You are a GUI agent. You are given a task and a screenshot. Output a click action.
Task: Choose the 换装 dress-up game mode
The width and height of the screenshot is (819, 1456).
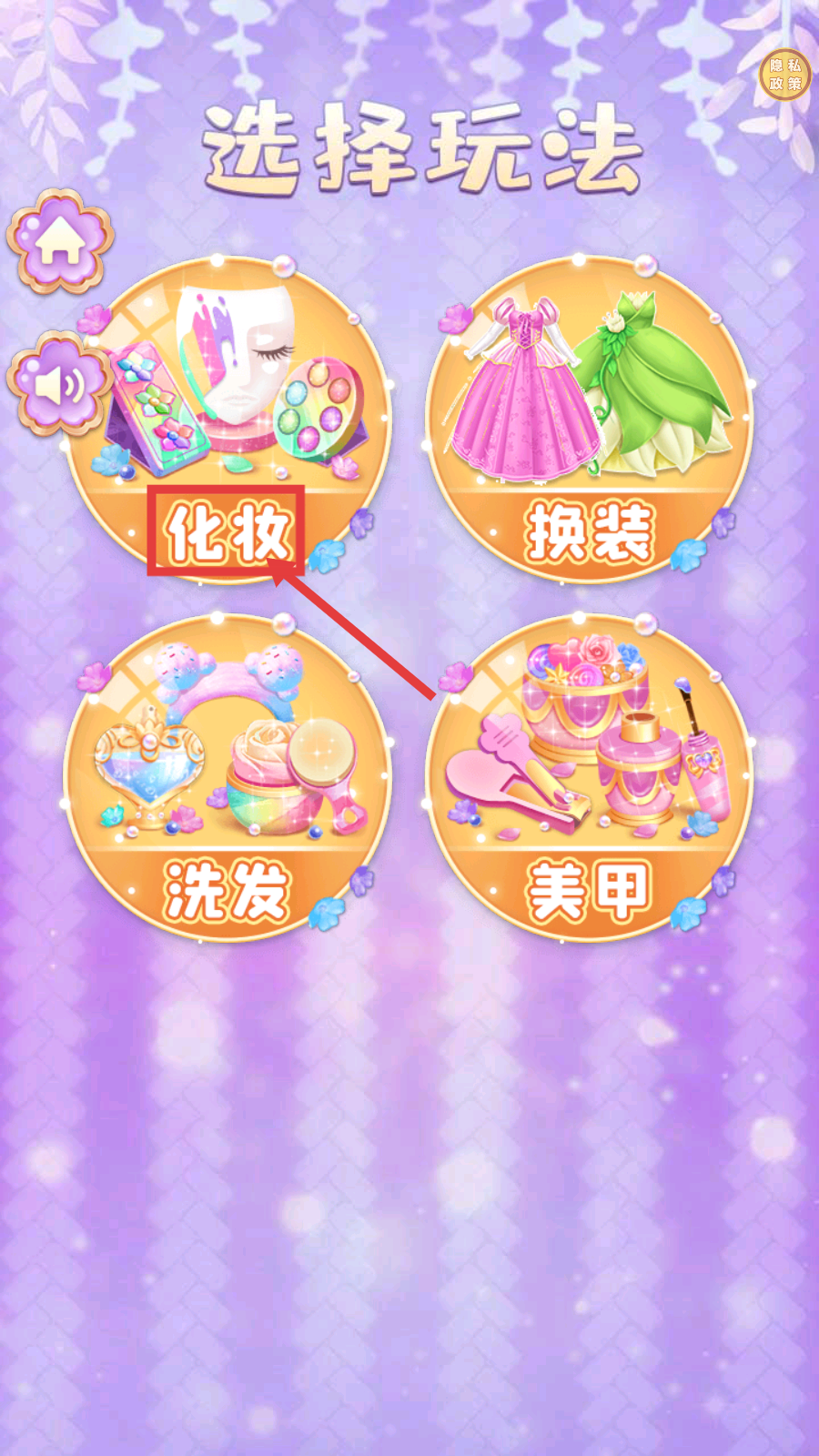590,420
